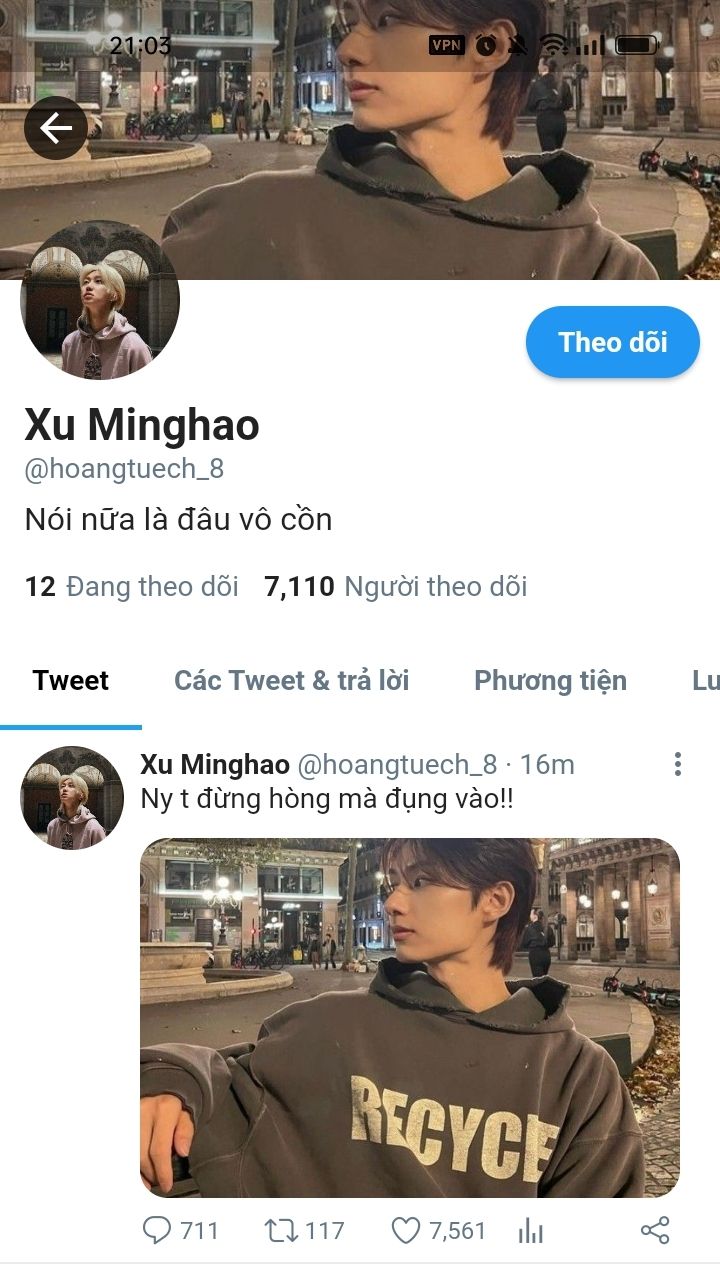This screenshot has height=1269, width=720.
Task: Switch to the Phương tiện tab
Action: pos(550,681)
